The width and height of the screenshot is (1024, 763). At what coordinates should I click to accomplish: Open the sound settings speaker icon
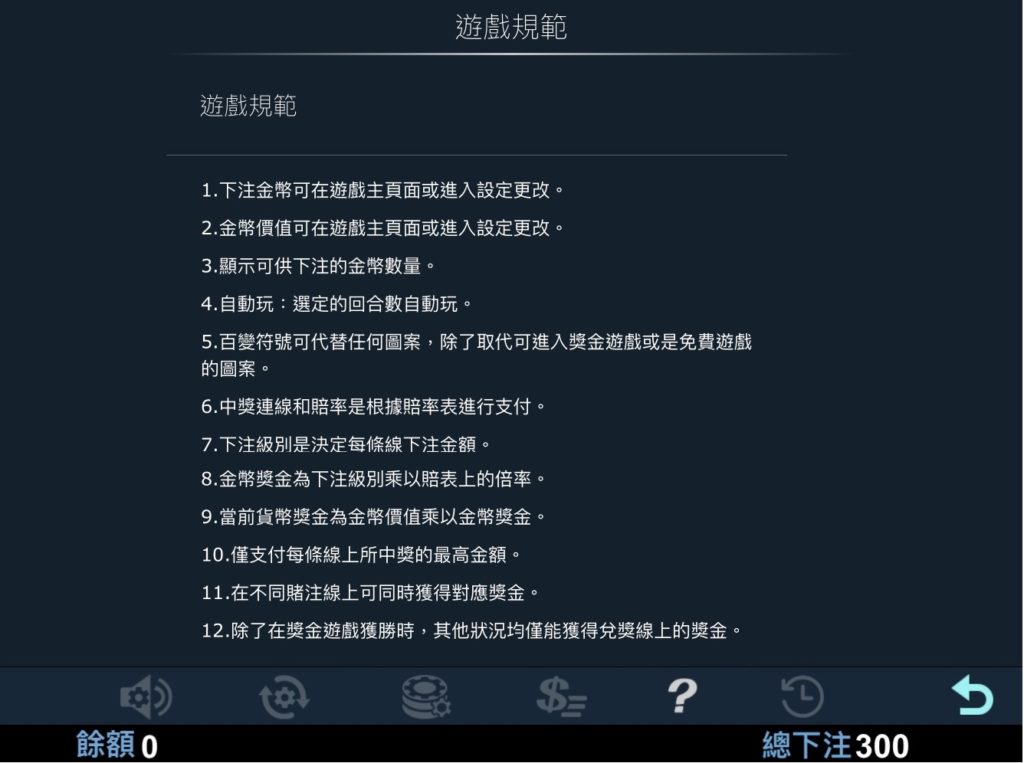pos(146,697)
